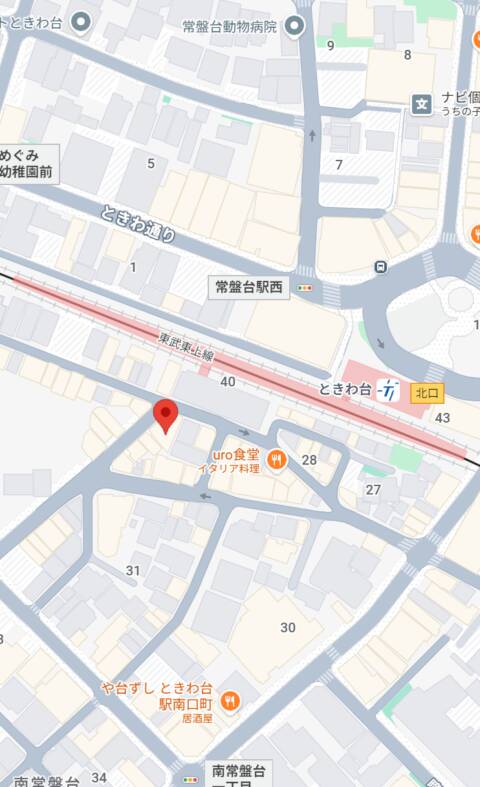This screenshot has width=480, height=787.
Task: Tap the bus stop icon near the roundabout
Action: click(x=381, y=267)
